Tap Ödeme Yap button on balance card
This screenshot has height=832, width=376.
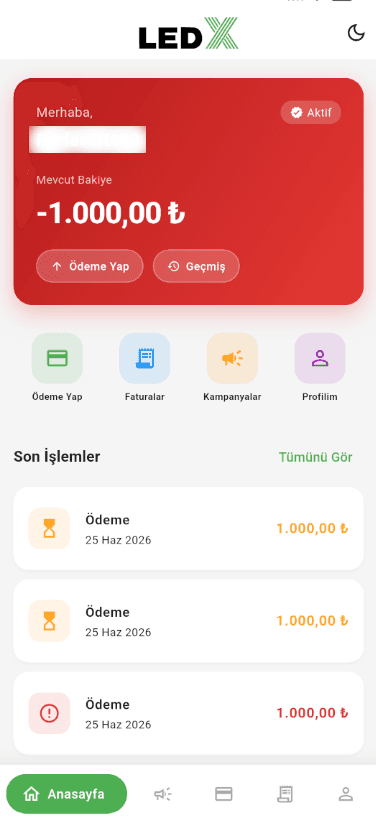click(90, 266)
